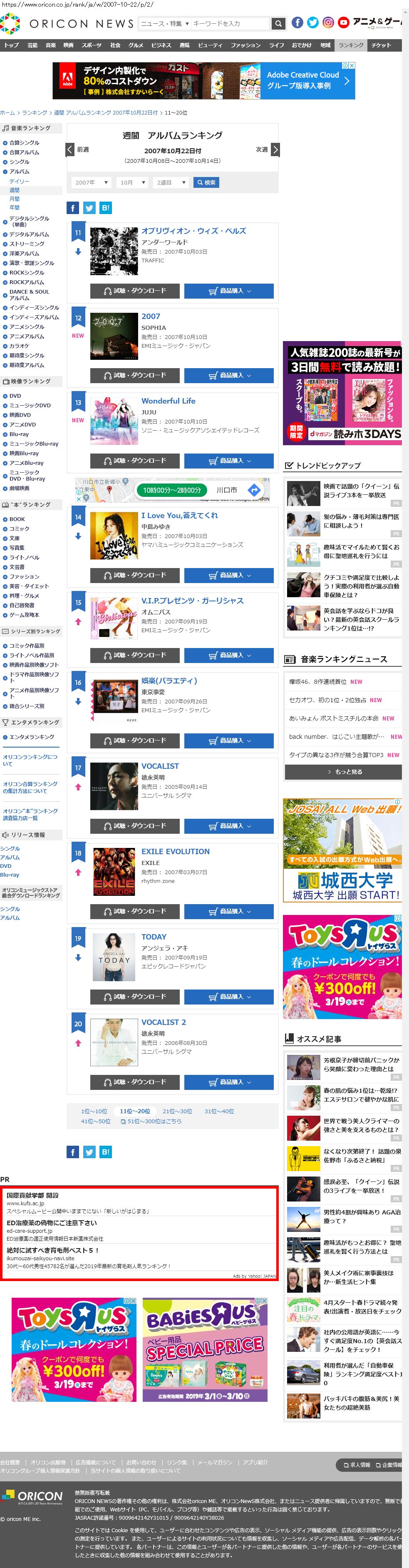Select デジタルアルバム in the sidebar

pyautogui.click(x=29, y=234)
